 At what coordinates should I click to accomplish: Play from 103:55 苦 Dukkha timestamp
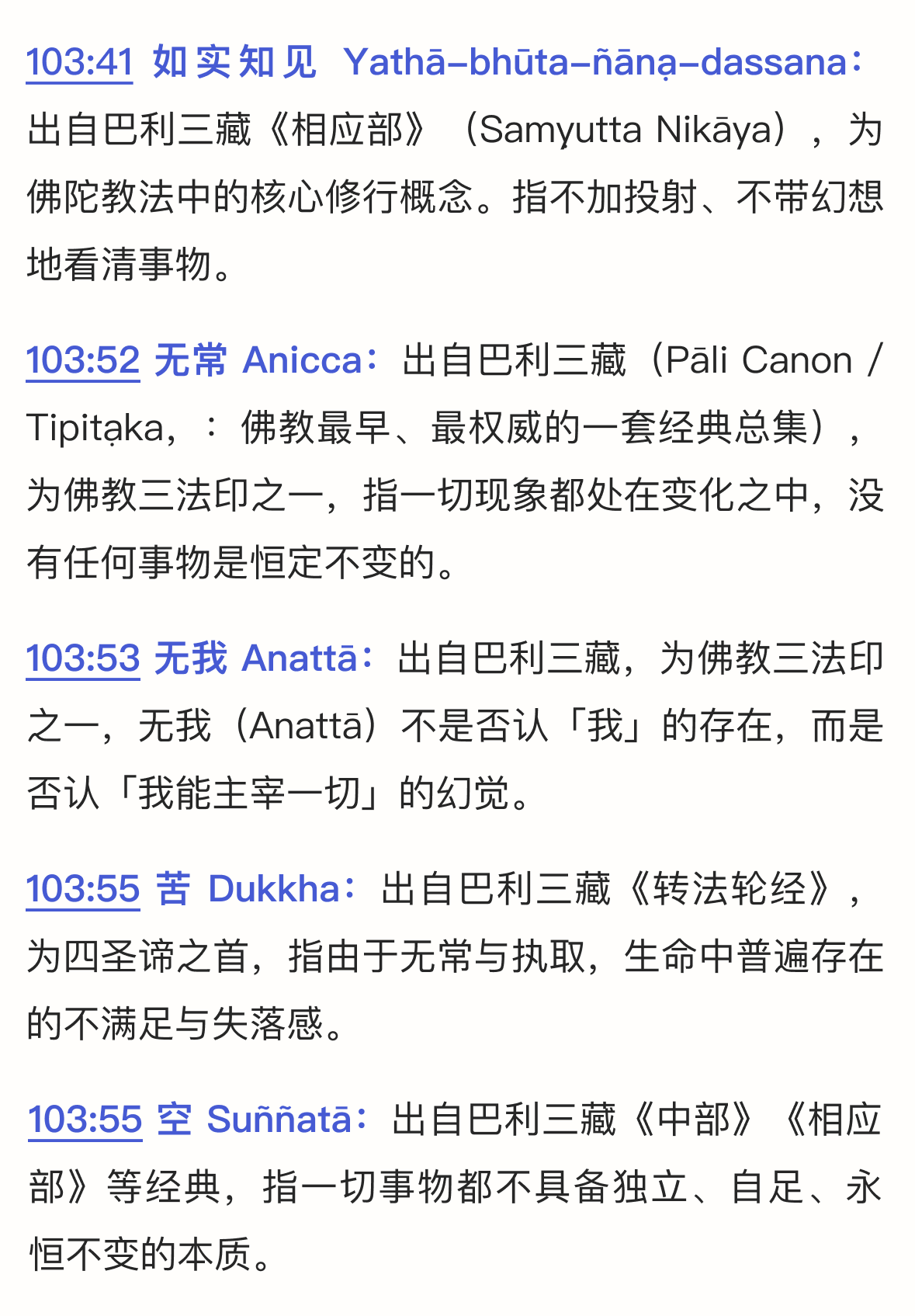(x=82, y=889)
